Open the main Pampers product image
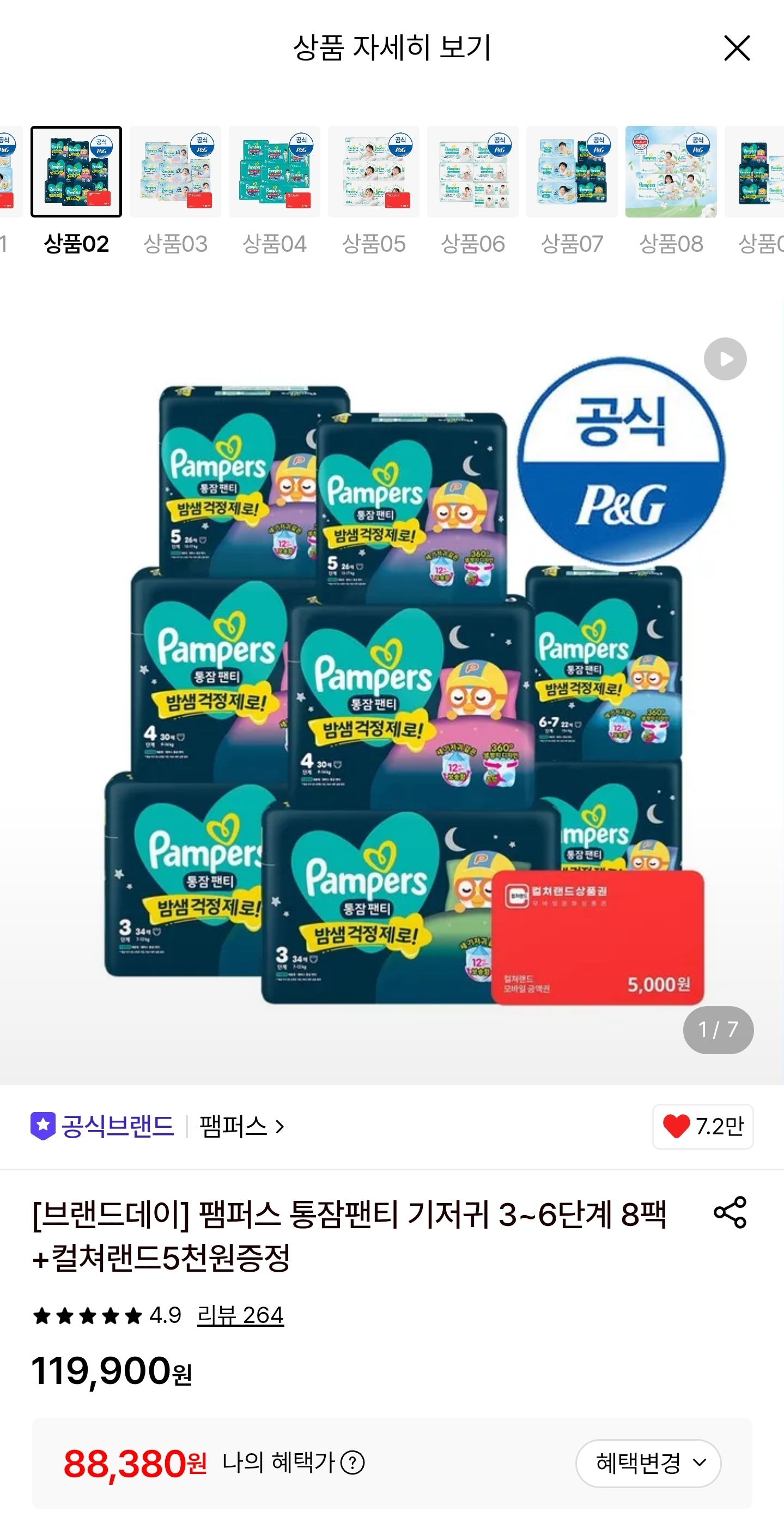 pyautogui.click(x=392, y=689)
